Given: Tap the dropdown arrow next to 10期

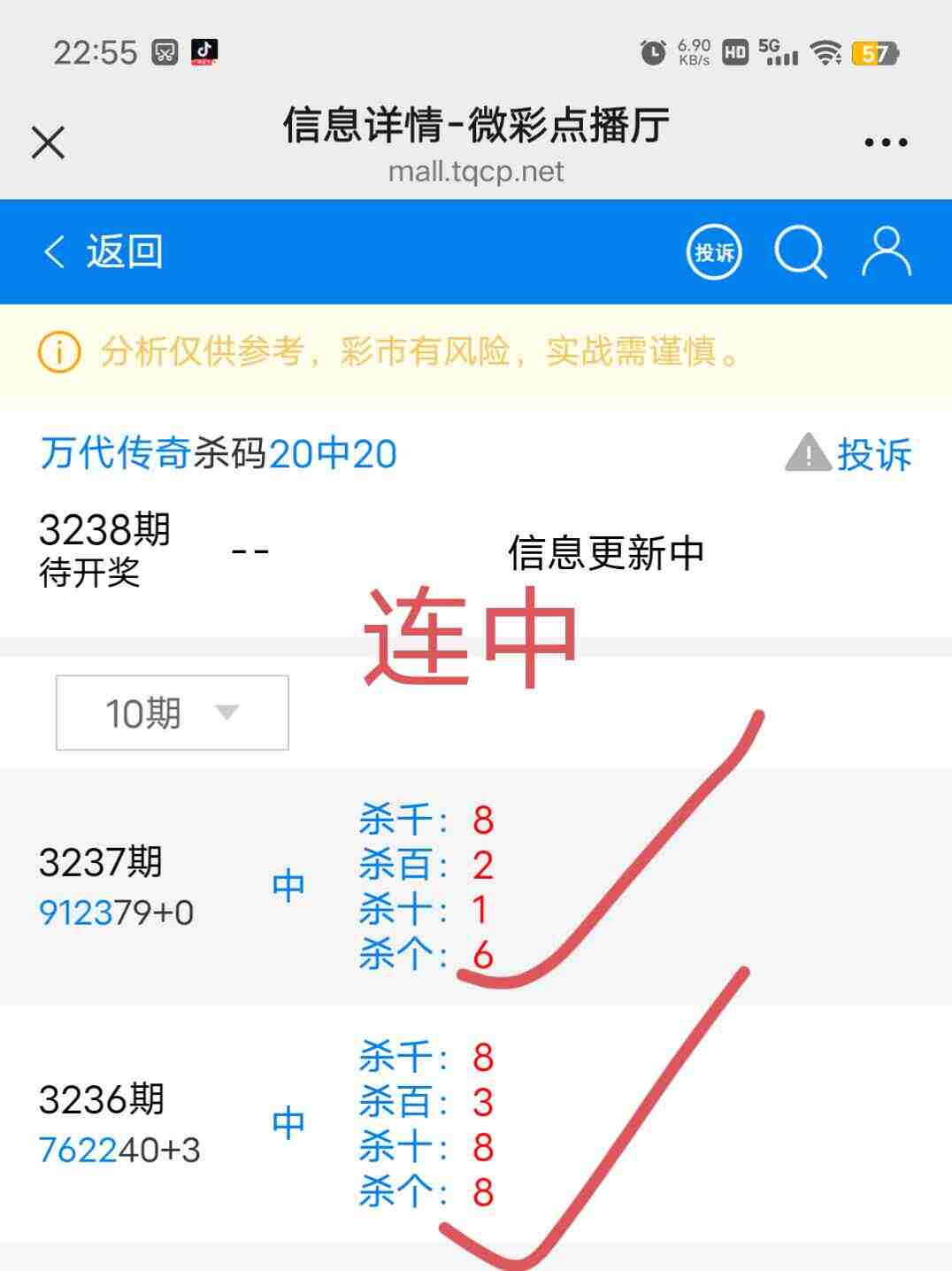Looking at the screenshot, I should coord(226,712).
